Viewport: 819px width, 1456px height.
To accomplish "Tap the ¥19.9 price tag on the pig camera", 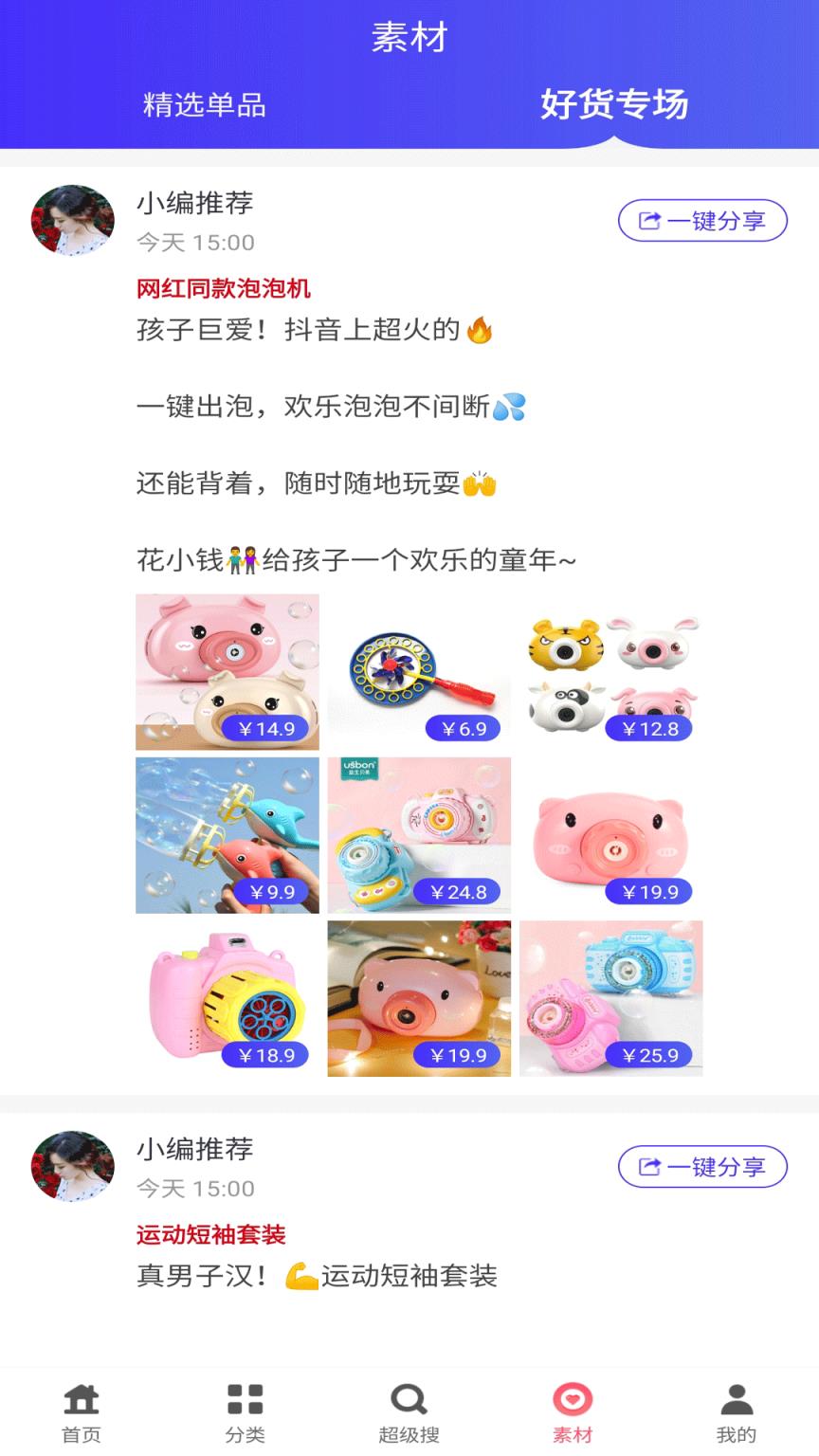I will pyautogui.click(x=651, y=892).
